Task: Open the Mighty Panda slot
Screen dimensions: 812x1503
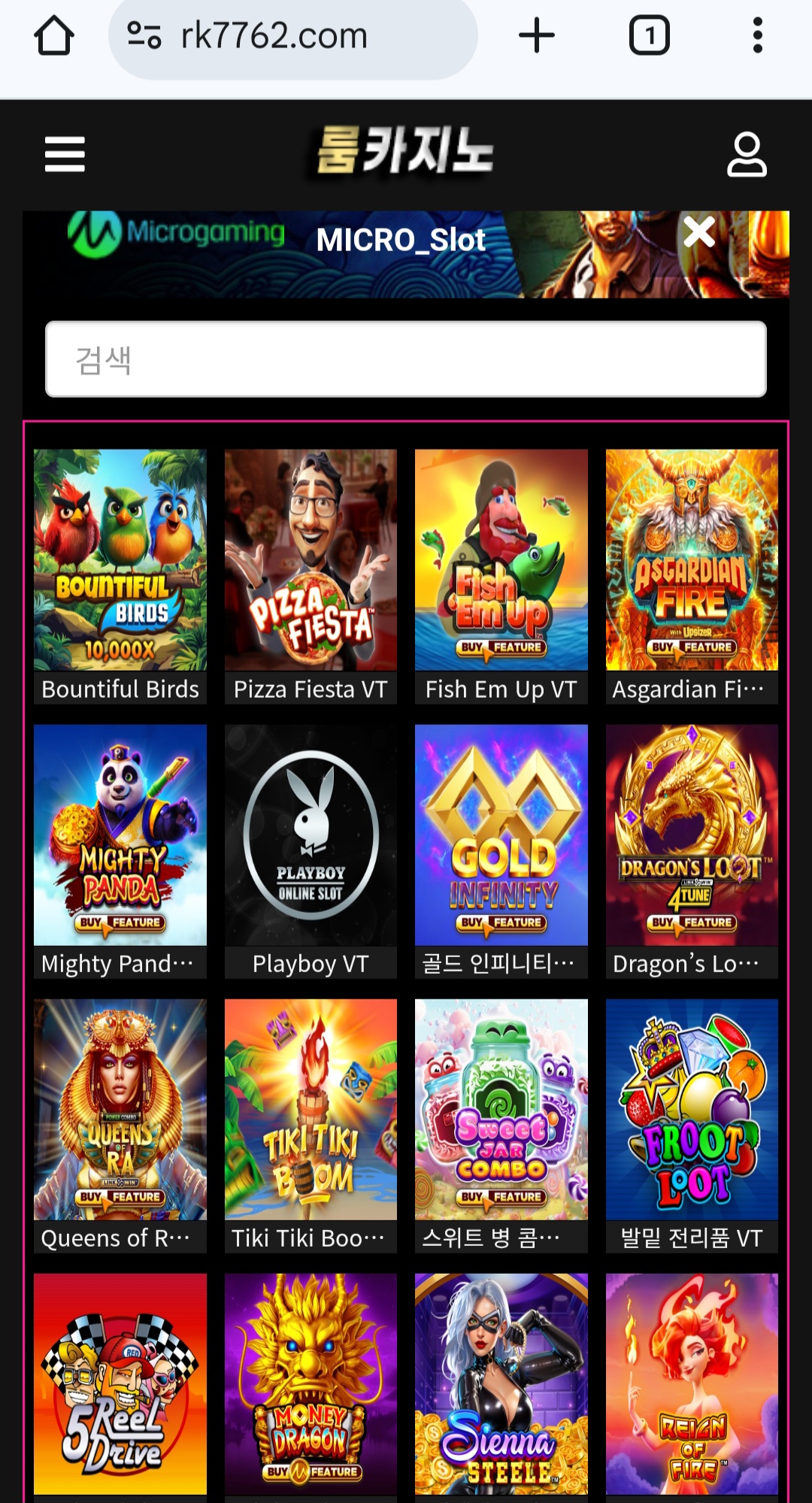Action: (120, 835)
